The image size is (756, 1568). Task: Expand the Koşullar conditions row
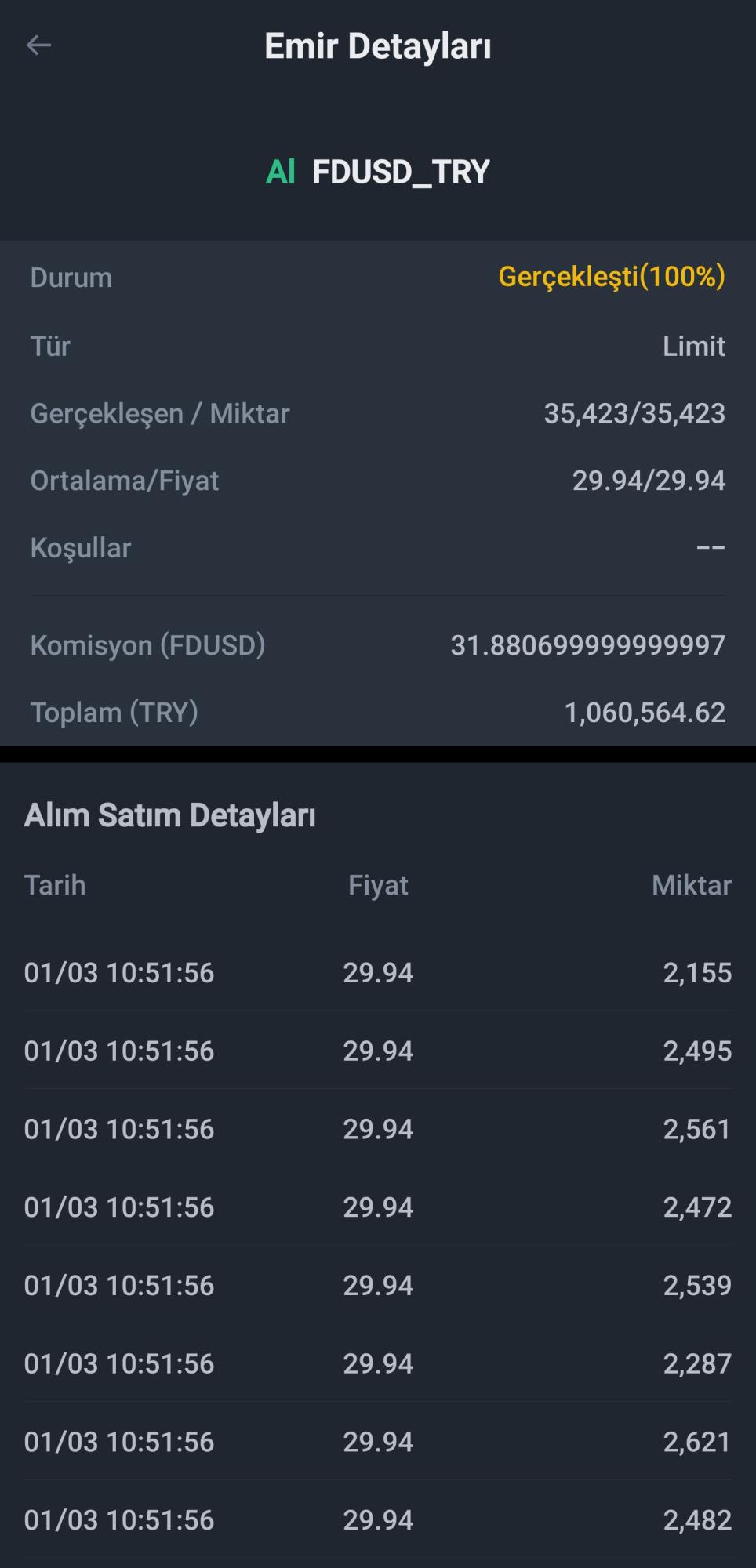[x=79, y=548]
